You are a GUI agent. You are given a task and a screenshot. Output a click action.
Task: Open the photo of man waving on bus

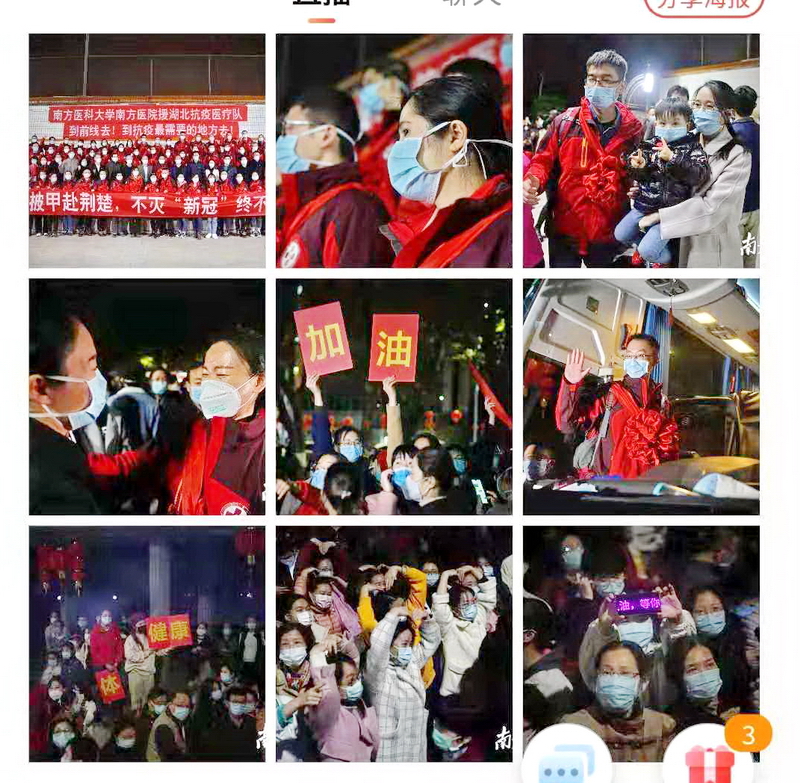[641, 397]
